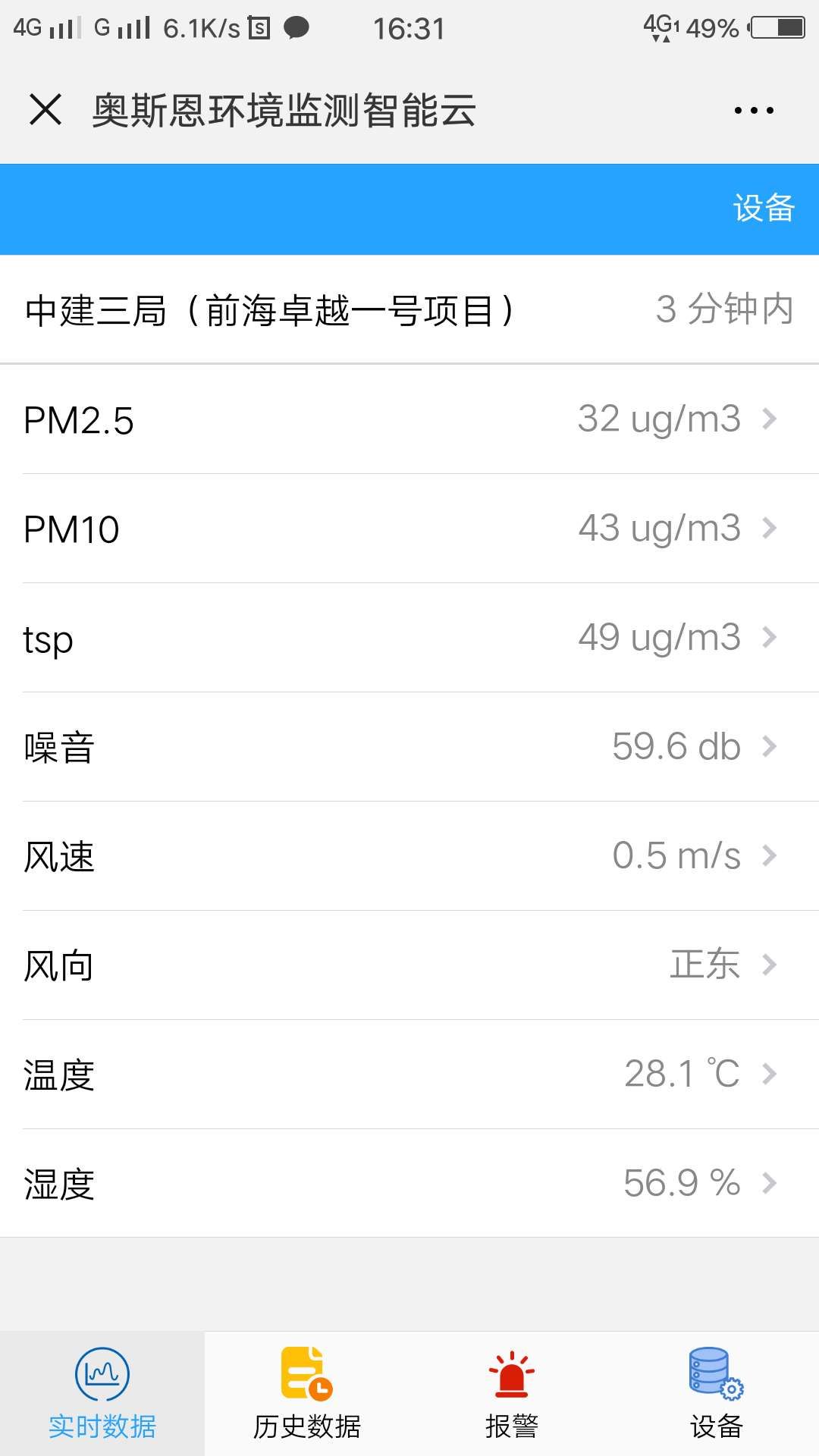This screenshot has height=1456, width=819.
Task: Close the page with the X icon
Action: coord(45,109)
